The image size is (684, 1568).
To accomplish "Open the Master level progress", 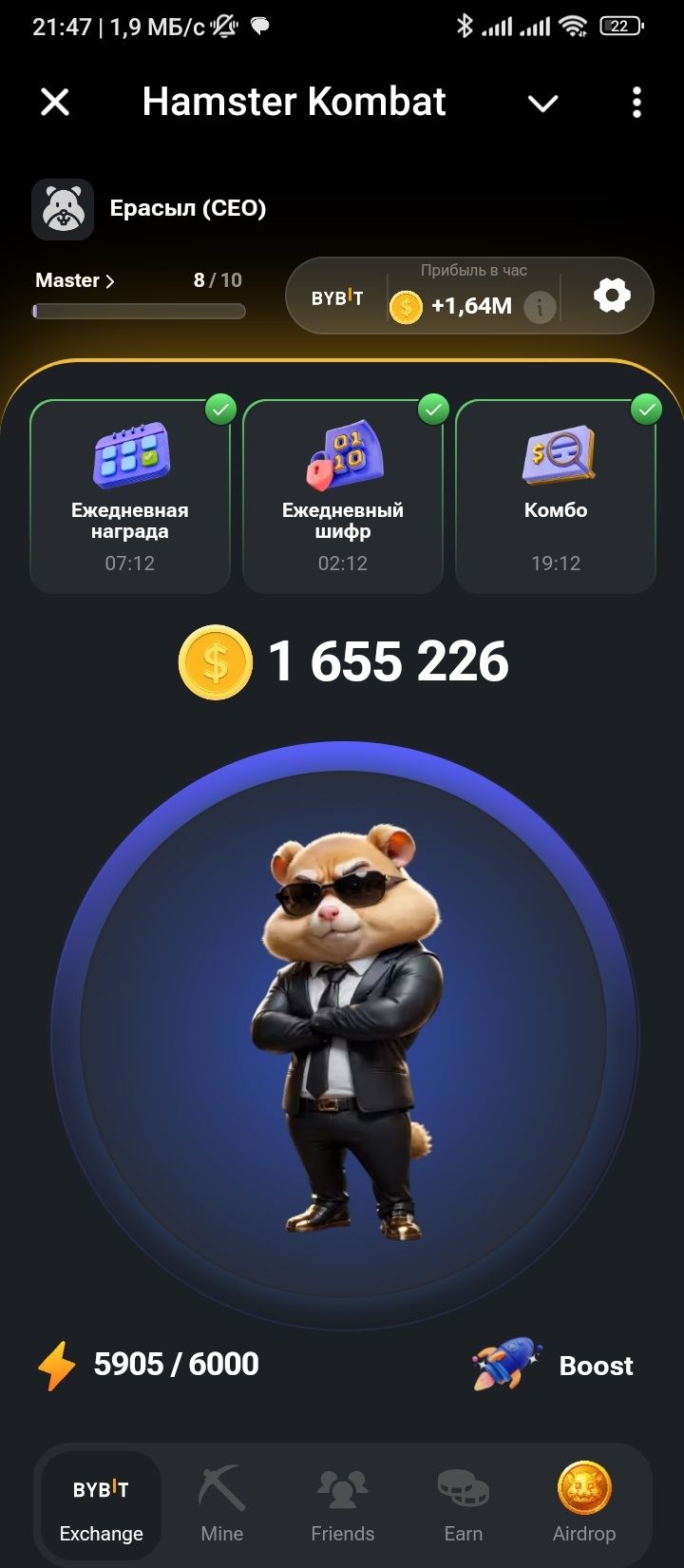I will coord(76,280).
